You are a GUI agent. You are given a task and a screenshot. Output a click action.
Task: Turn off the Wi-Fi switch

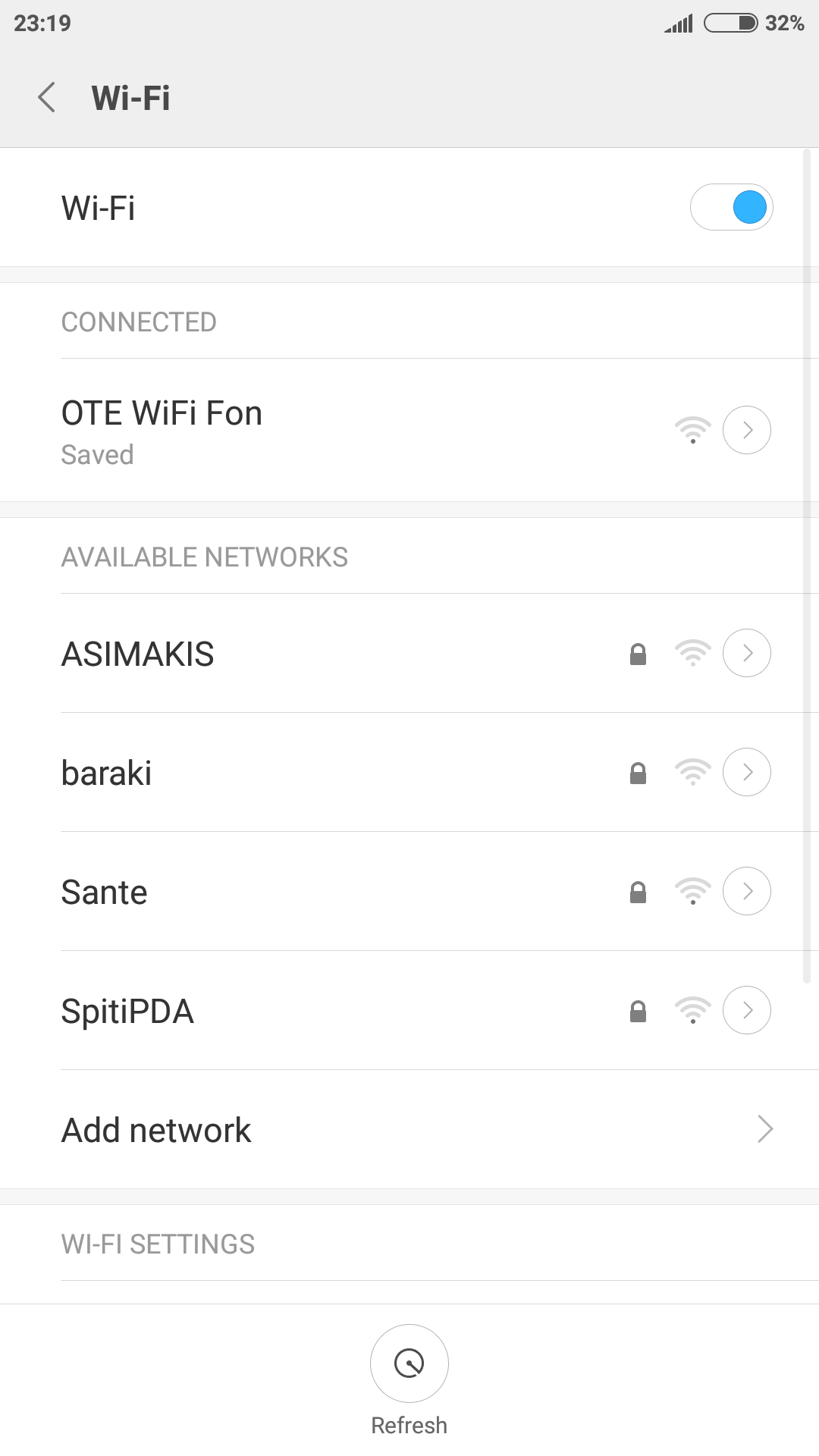[731, 208]
